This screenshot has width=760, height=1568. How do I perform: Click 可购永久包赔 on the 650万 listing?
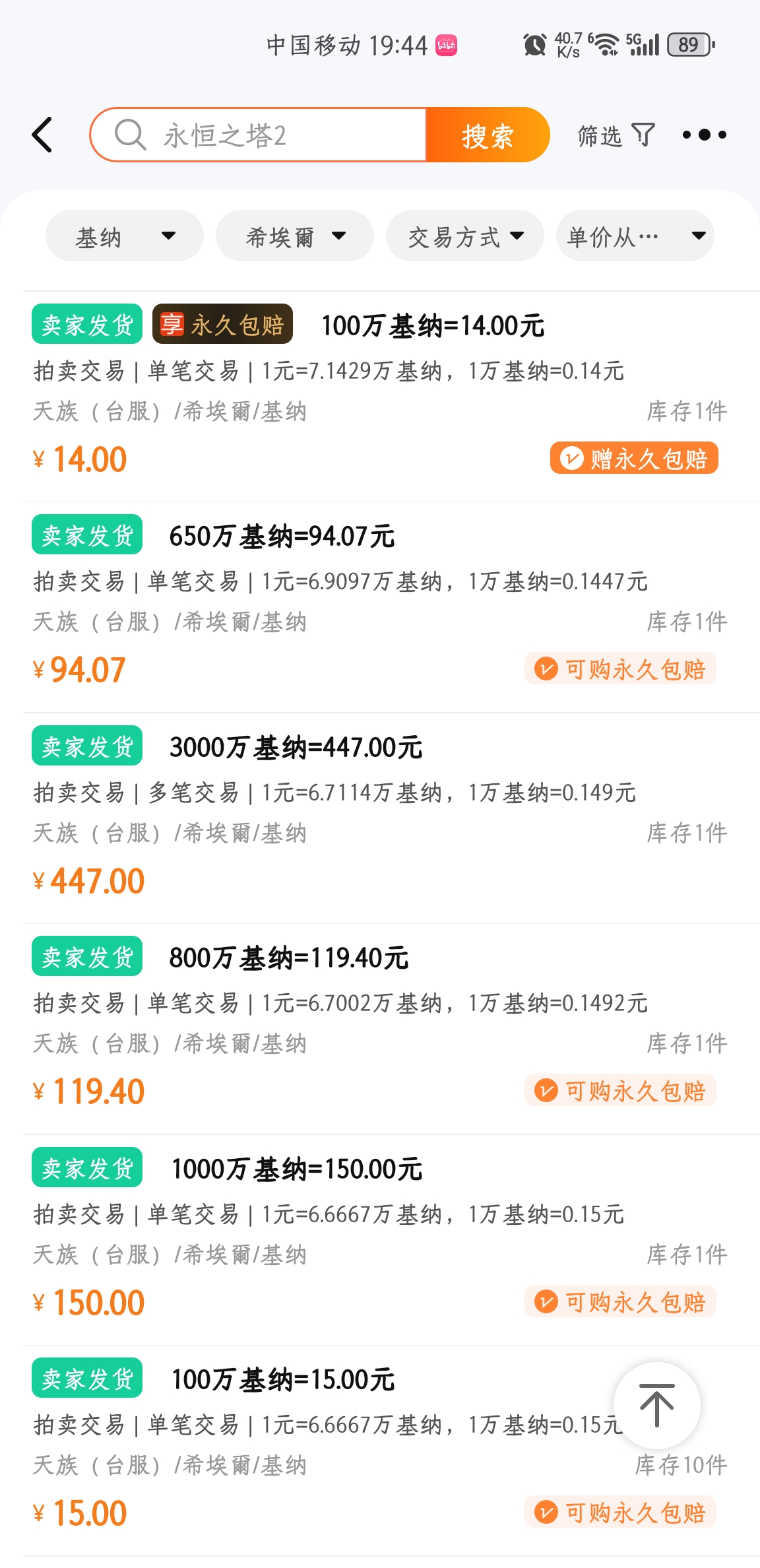pyautogui.click(x=620, y=669)
